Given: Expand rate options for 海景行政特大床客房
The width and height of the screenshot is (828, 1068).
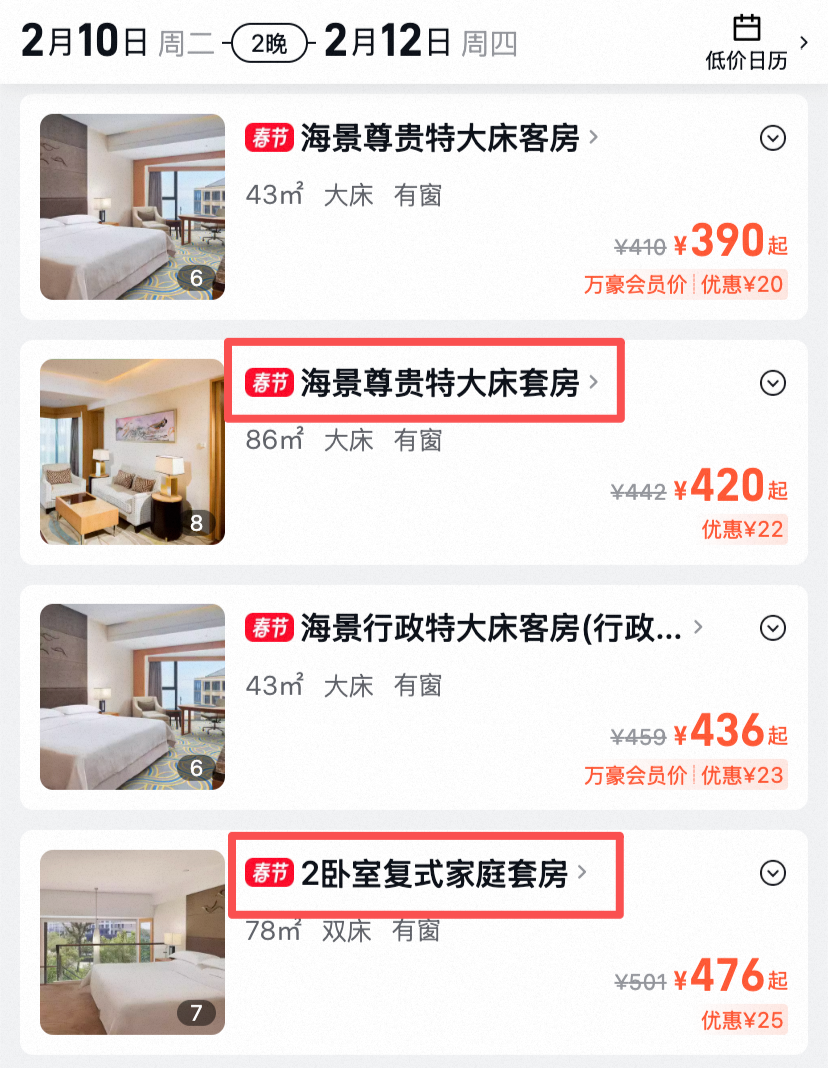Looking at the screenshot, I should click(x=773, y=628).
